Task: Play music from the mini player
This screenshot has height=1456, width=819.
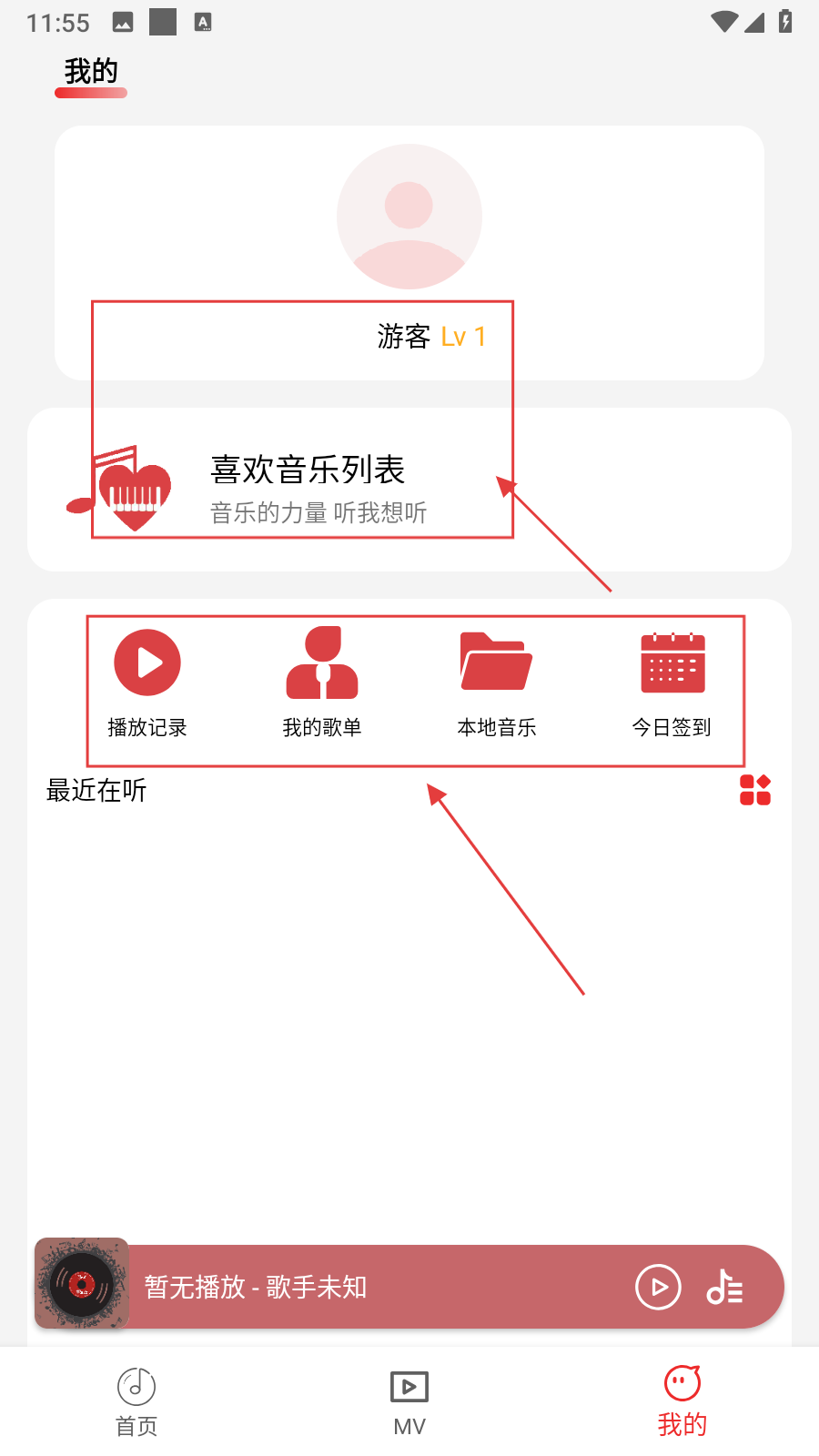Action: (658, 1287)
